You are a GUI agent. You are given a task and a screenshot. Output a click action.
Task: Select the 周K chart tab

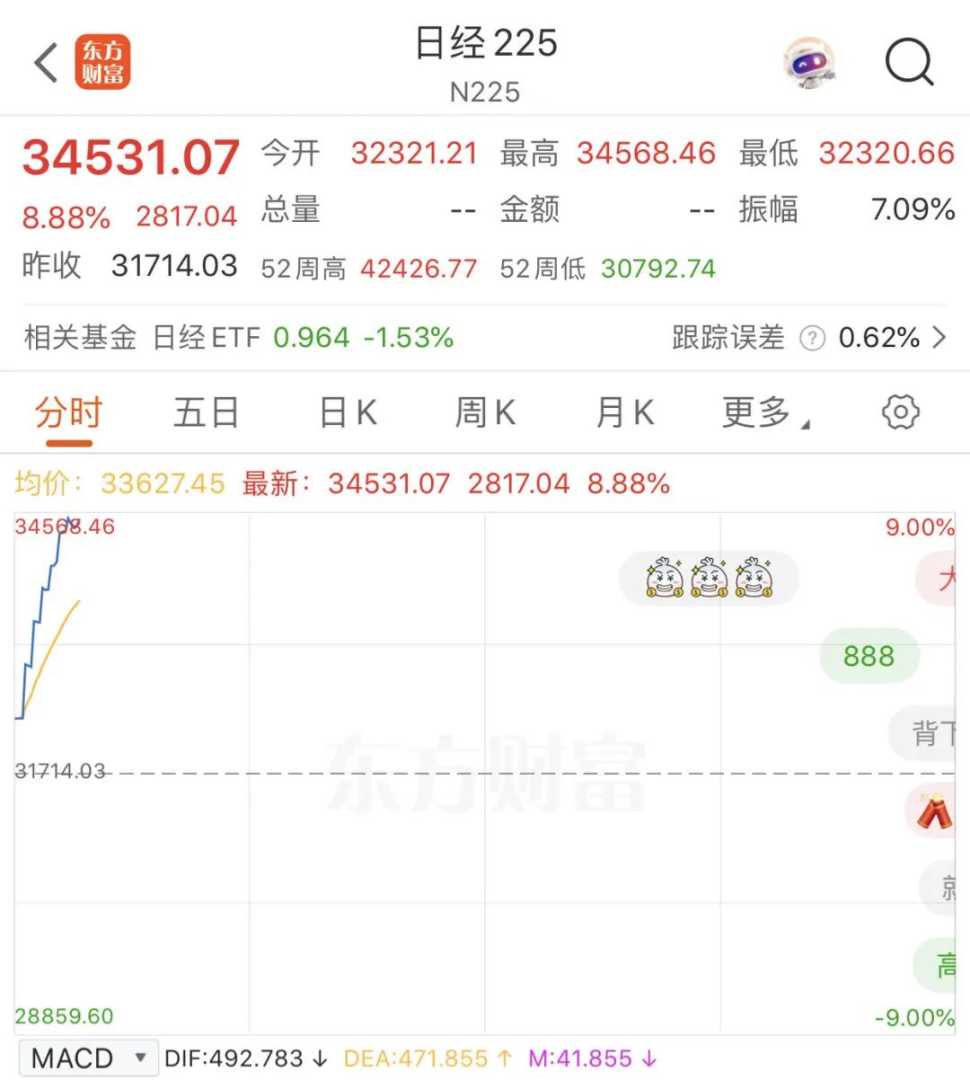485,412
